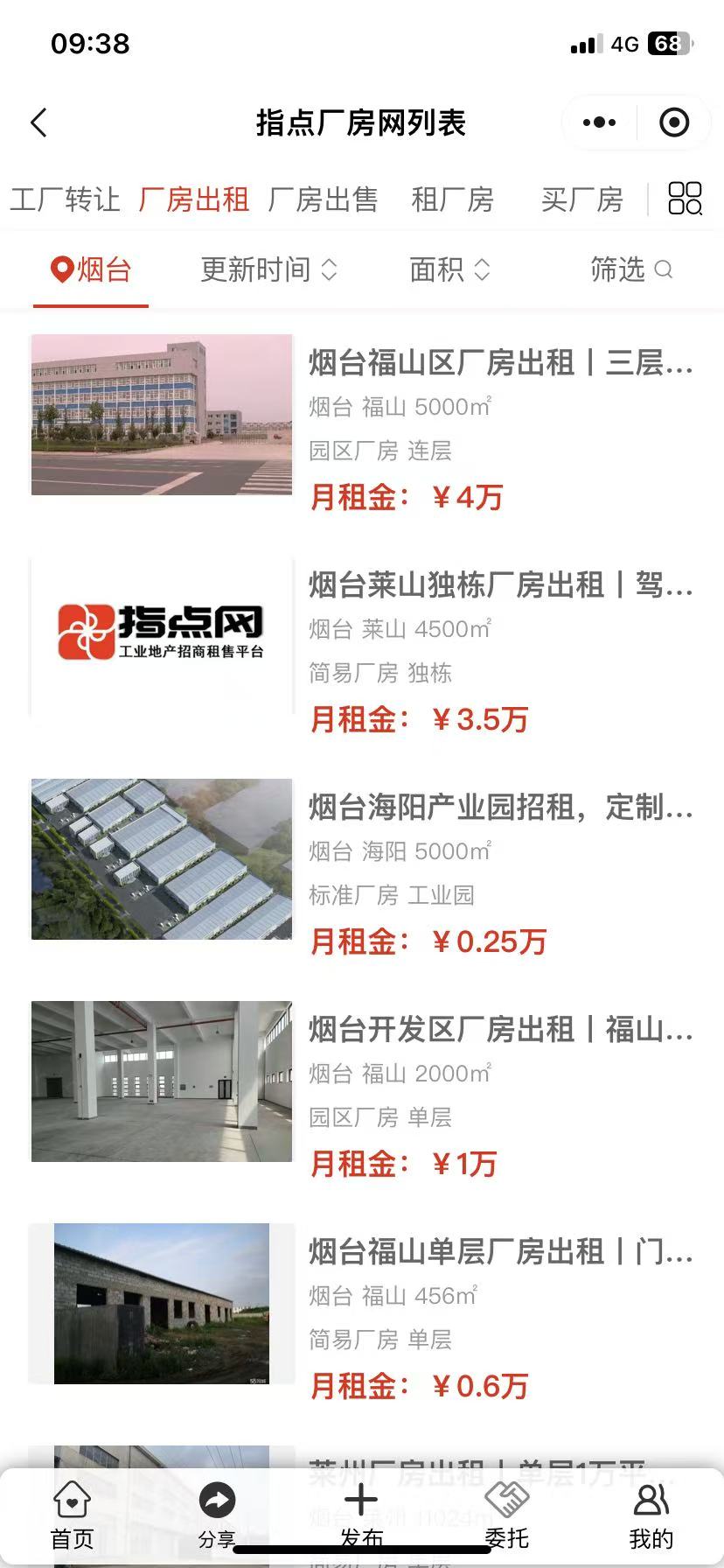Change the city from 烟台
Screen dimensions: 724x1568
click(x=91, y=269)
